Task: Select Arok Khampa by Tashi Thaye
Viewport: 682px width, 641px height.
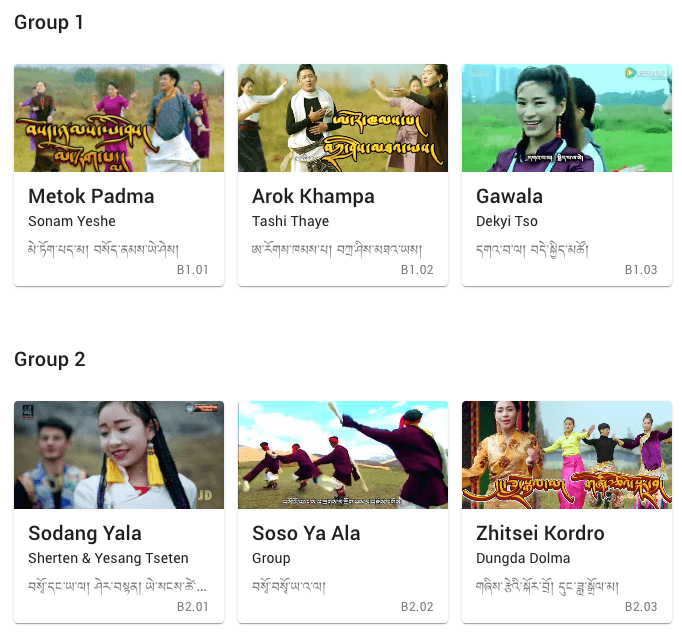Action: tap(343, 175)
